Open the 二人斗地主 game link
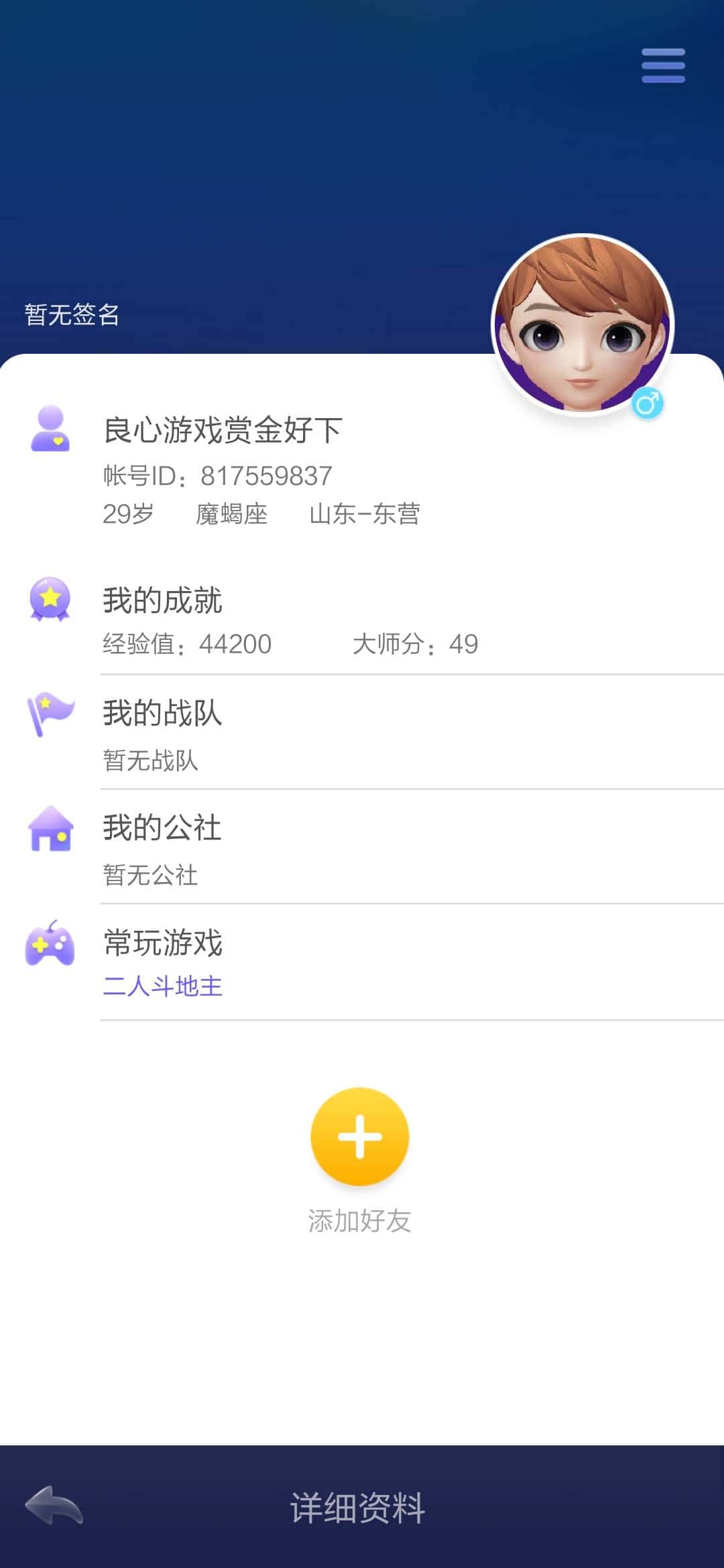 (x=164, y=986)
